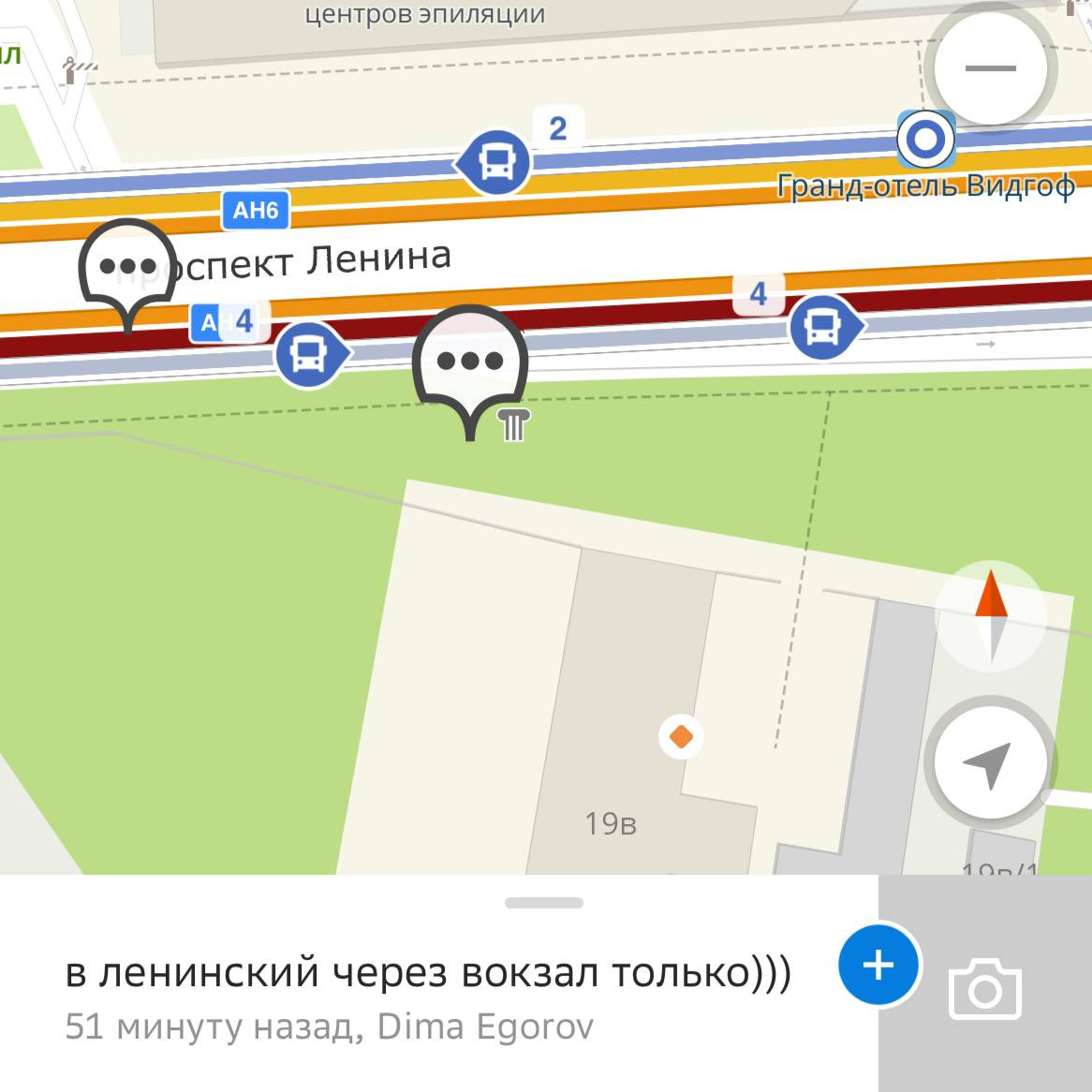1092x1092 pixels.
Task: Open the camera to attach a photo
Action: (985, 989)
